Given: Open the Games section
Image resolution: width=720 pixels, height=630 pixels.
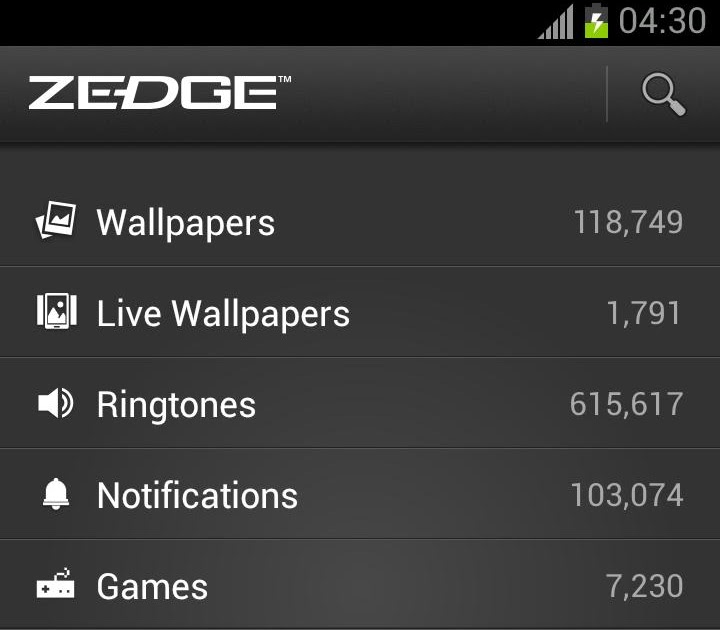Looking at the screenshot, I should click(x=360, y=586).
